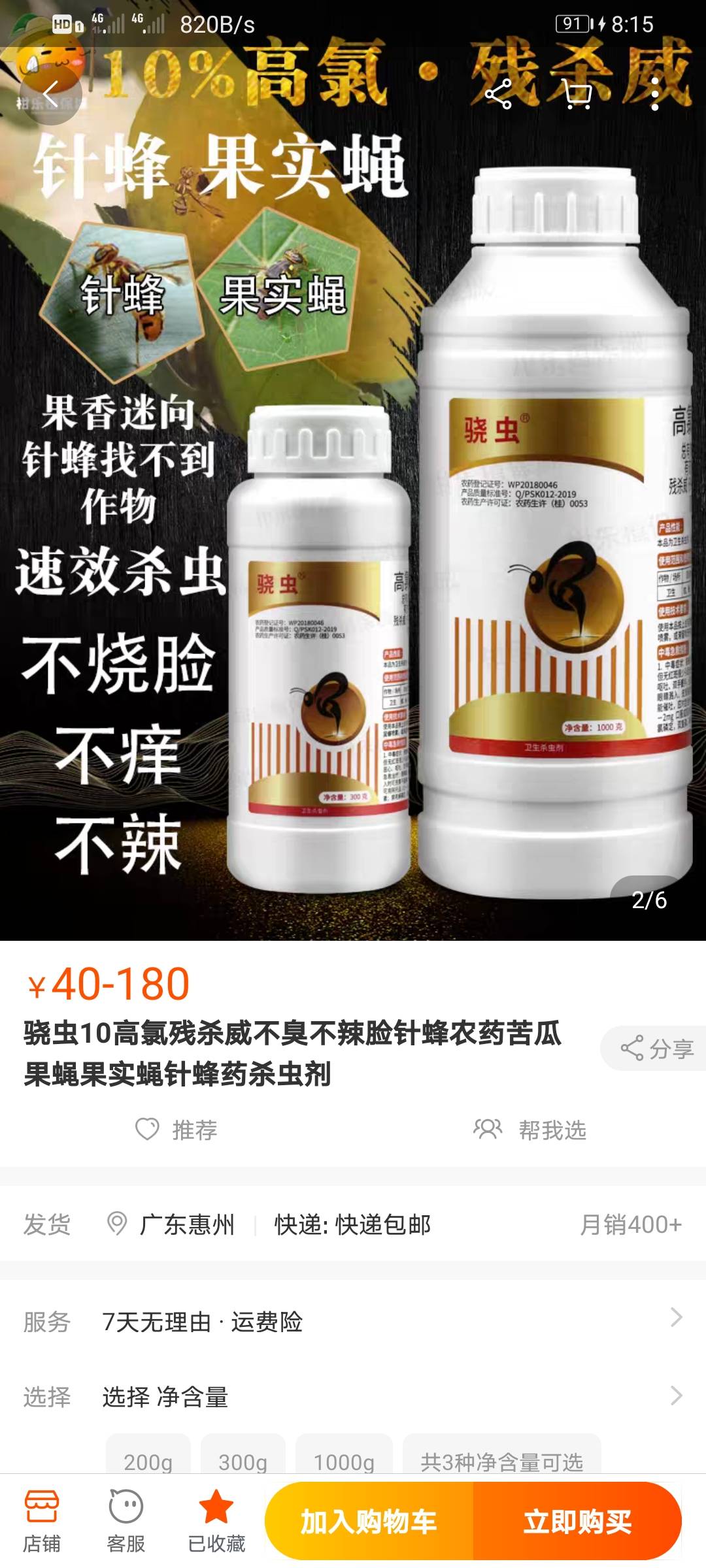The height and width of the screenshot is (1568, 706).
Task: Open the 选择 净含量 row
Action: point(353,1396)
